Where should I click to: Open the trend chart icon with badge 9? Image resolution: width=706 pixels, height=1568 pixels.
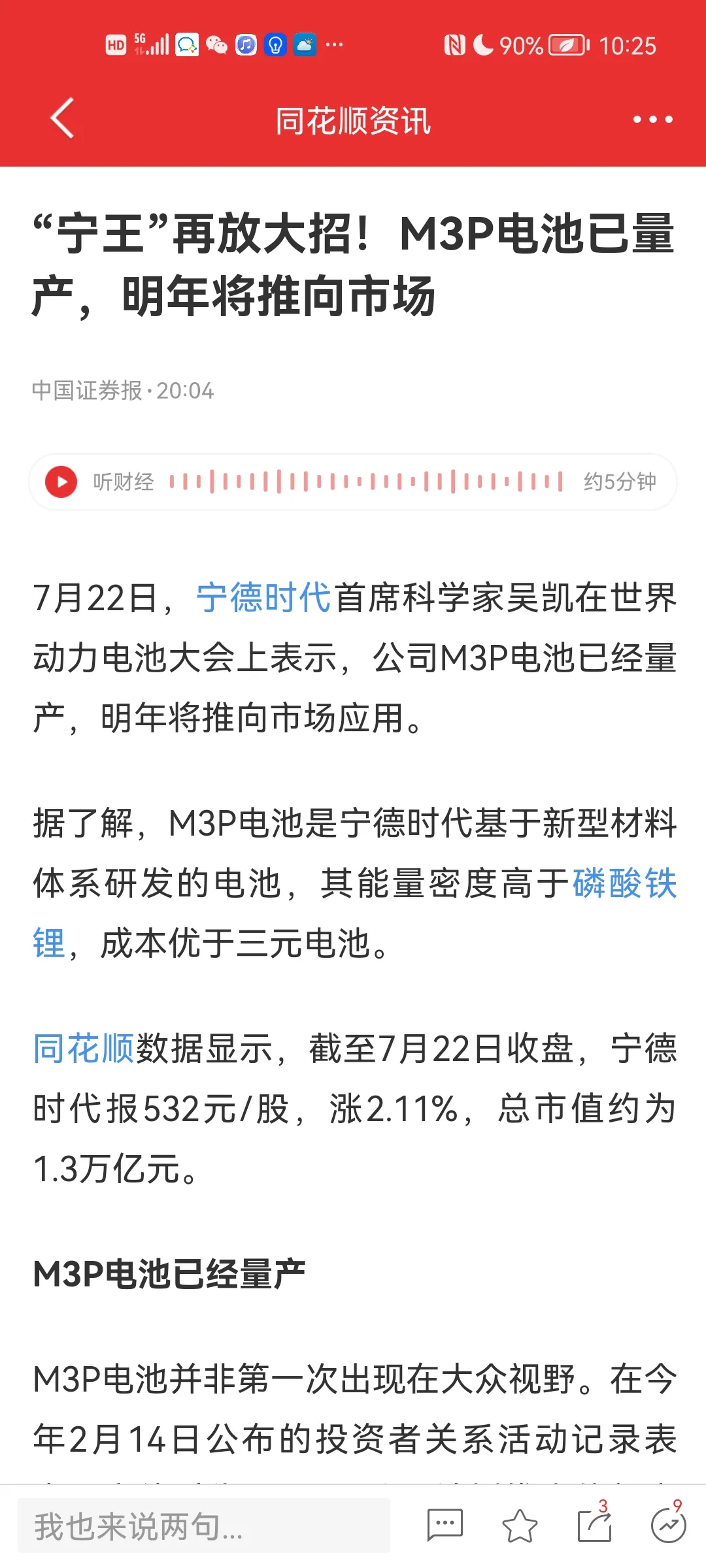pos(668,1526)
